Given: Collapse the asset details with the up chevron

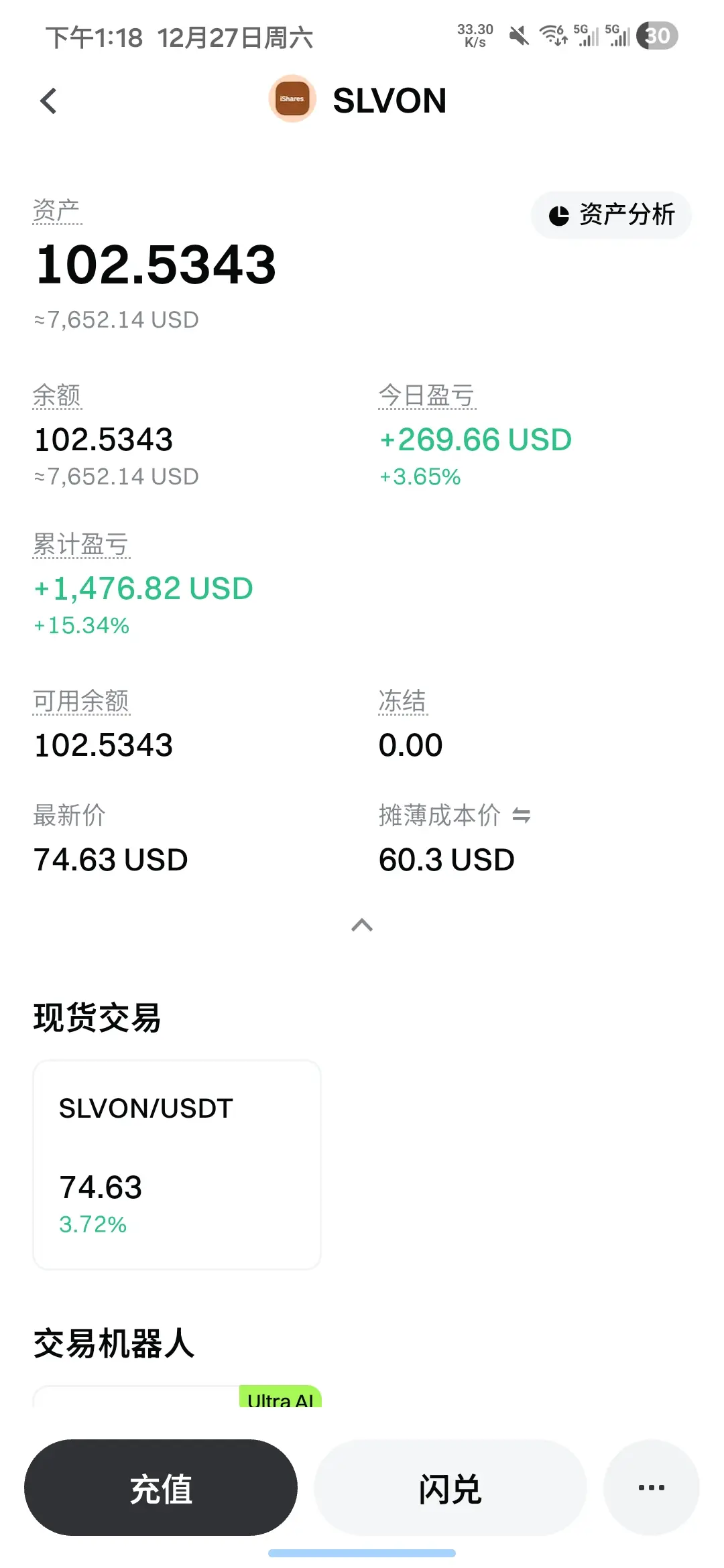Looking at the screenshot, I should pos(362,925).
